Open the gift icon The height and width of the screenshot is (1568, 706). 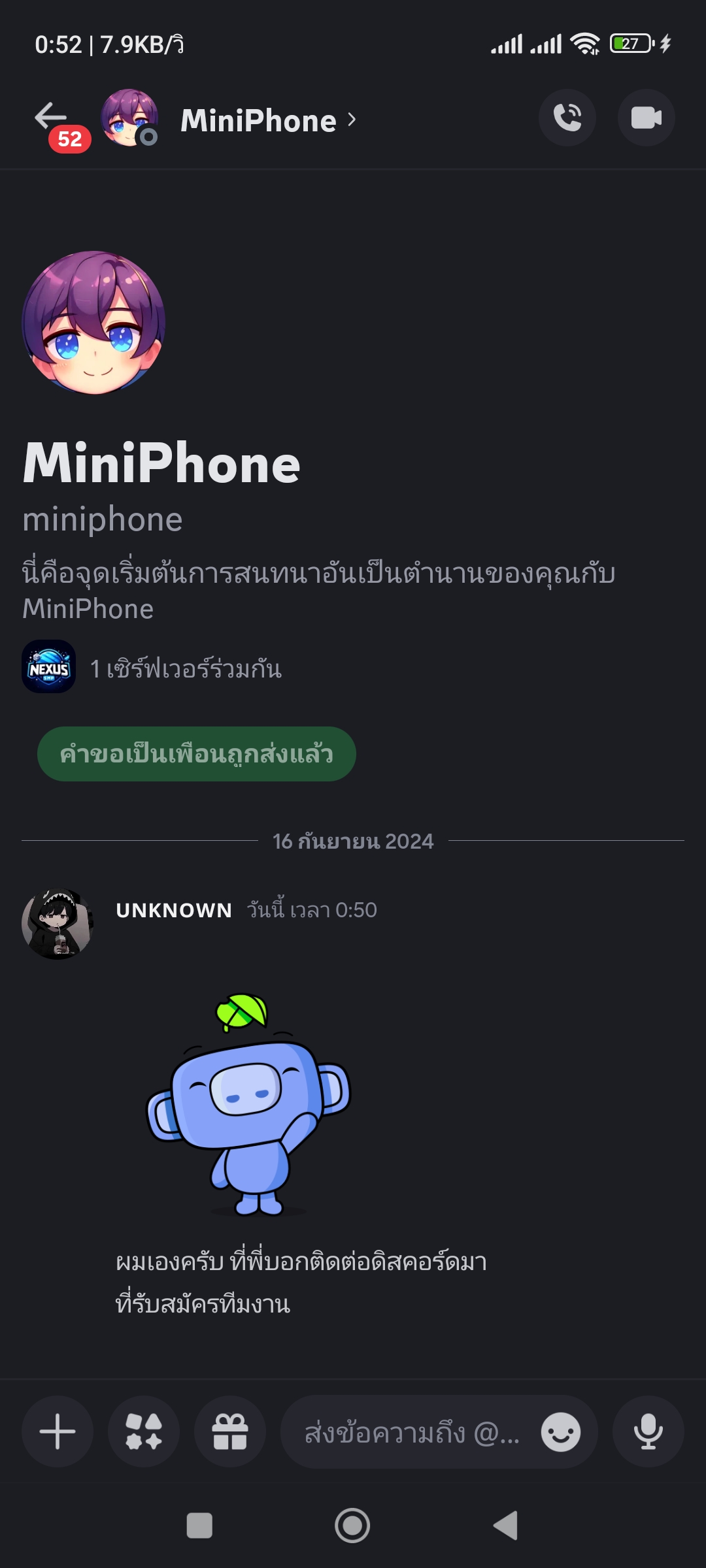(x=230, y=1431)
